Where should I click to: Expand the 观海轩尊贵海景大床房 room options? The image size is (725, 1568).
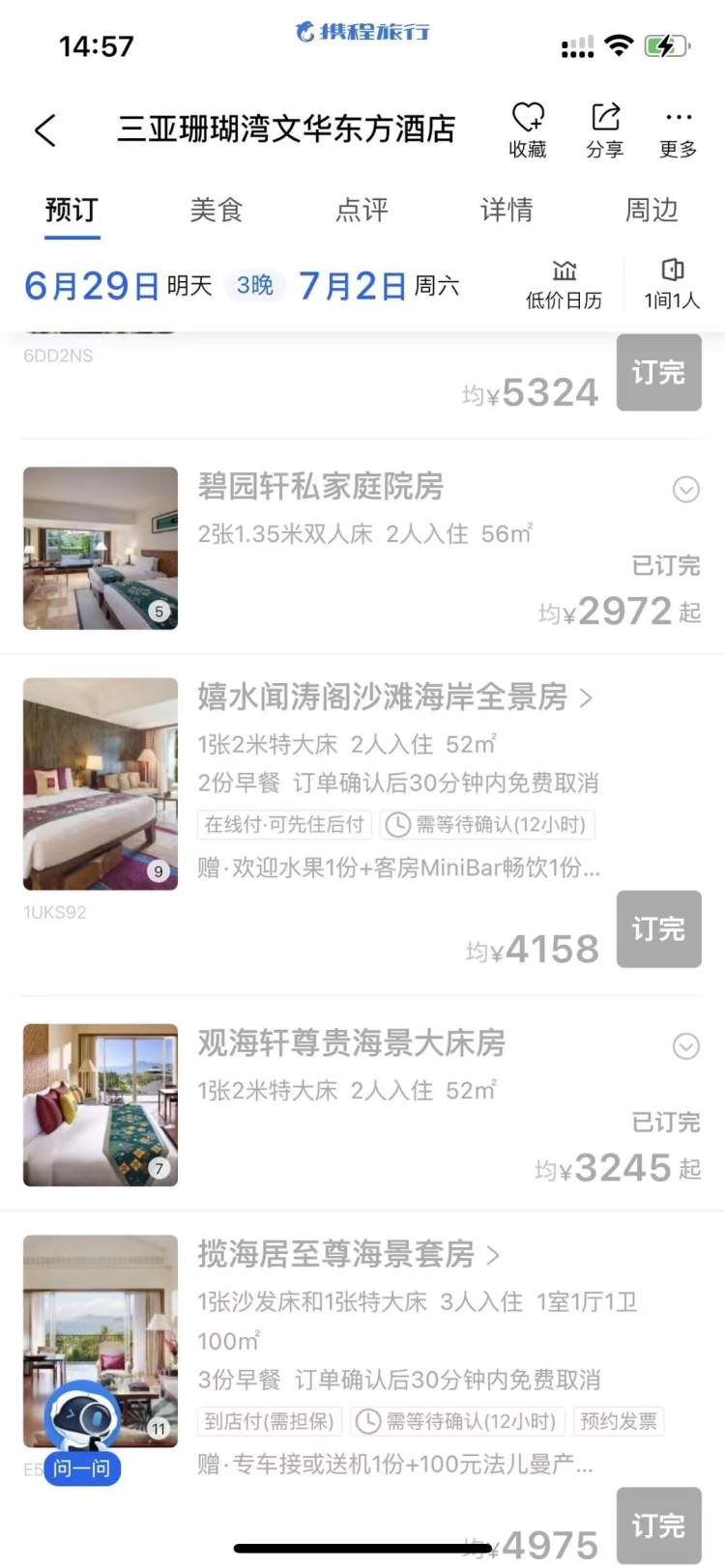(686, 1046)
